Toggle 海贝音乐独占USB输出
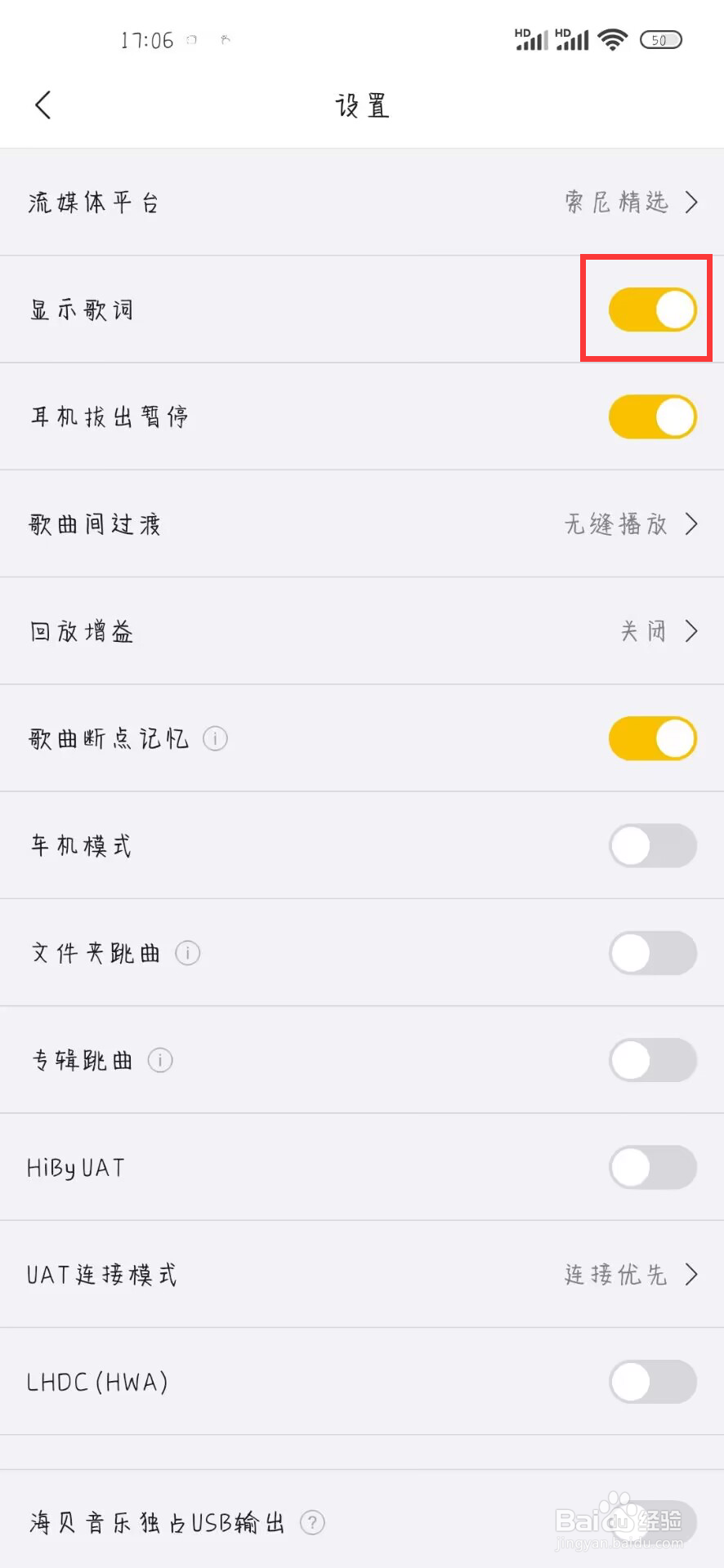Image resolution: width=724 pixels, height=1568 pixels. point(652,1522)
